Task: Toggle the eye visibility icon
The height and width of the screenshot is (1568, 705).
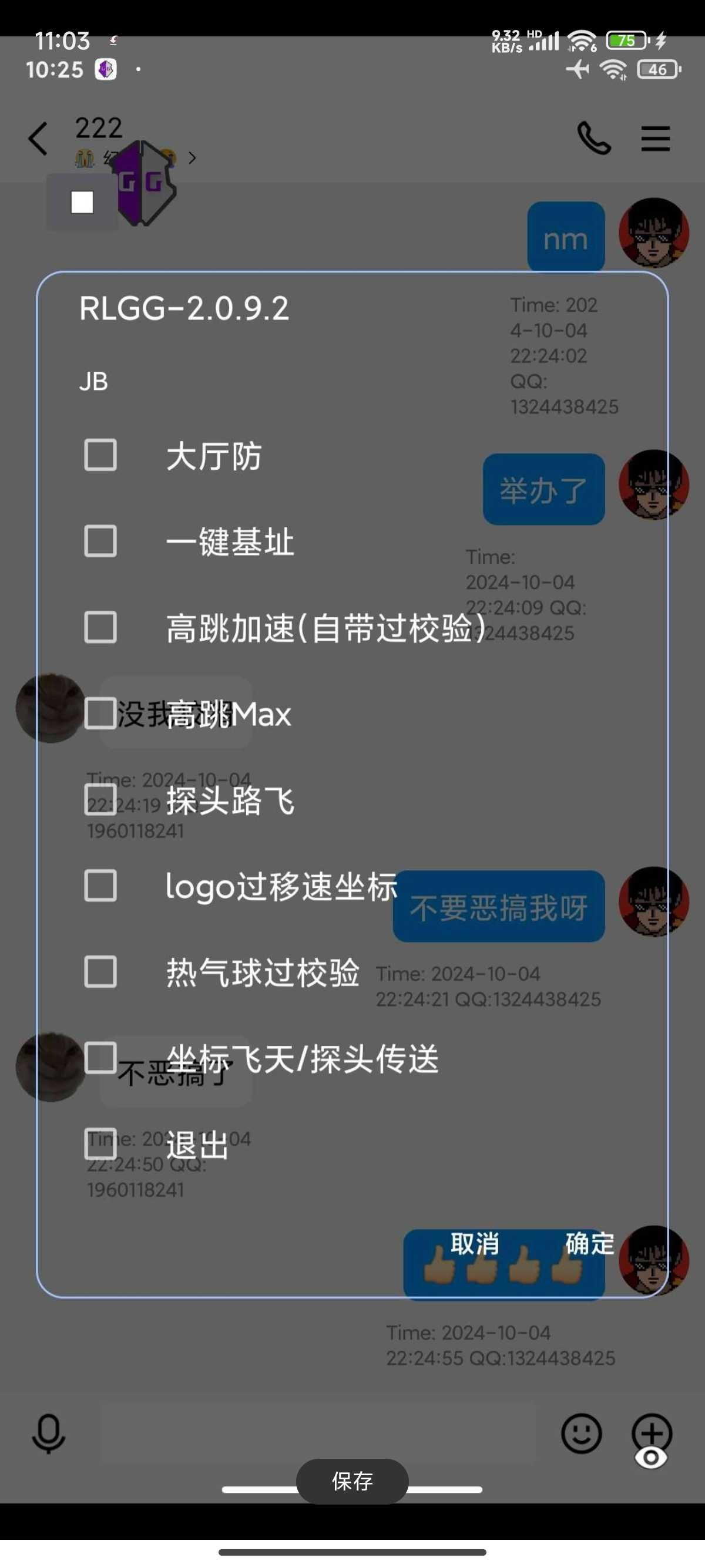Action: tap(651, 1458)
